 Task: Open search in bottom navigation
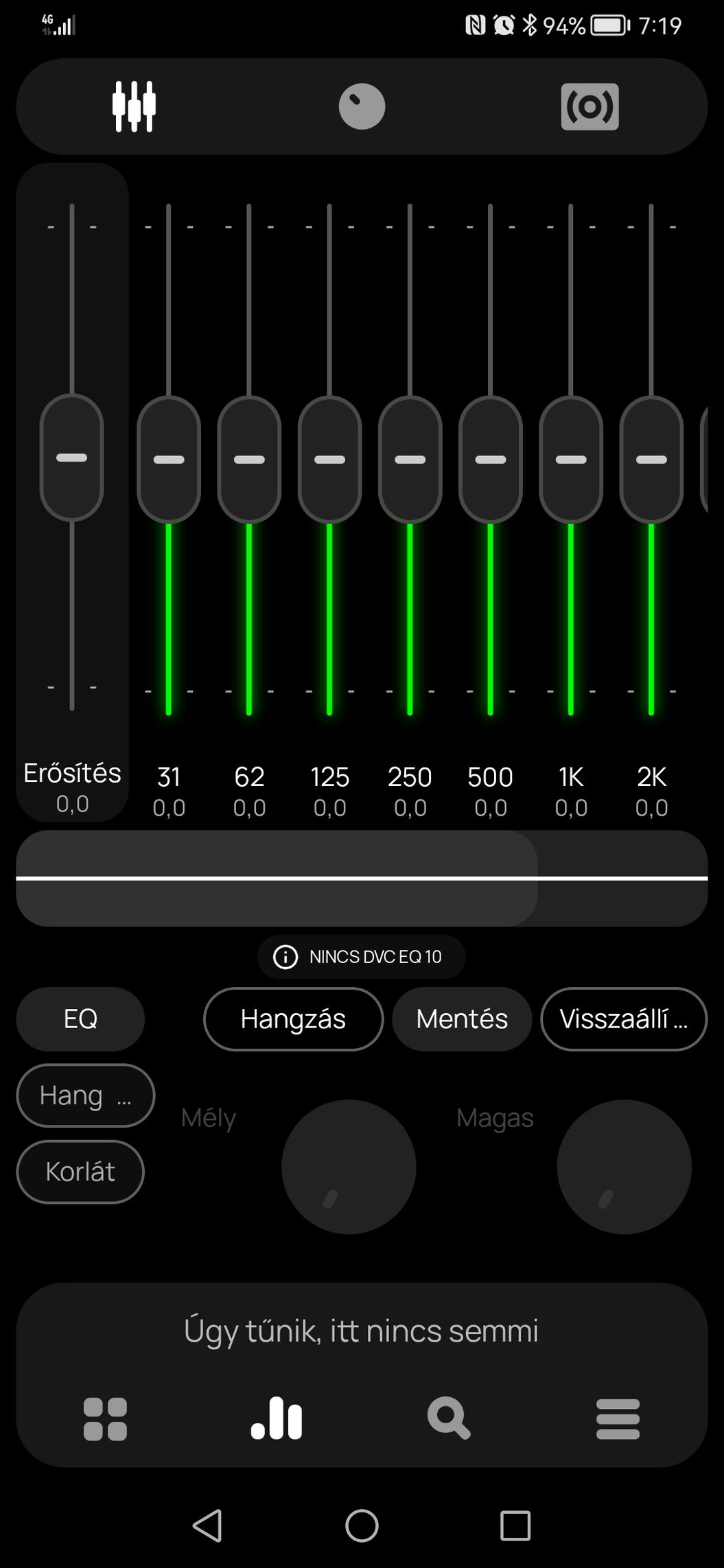pos(448,1418)
